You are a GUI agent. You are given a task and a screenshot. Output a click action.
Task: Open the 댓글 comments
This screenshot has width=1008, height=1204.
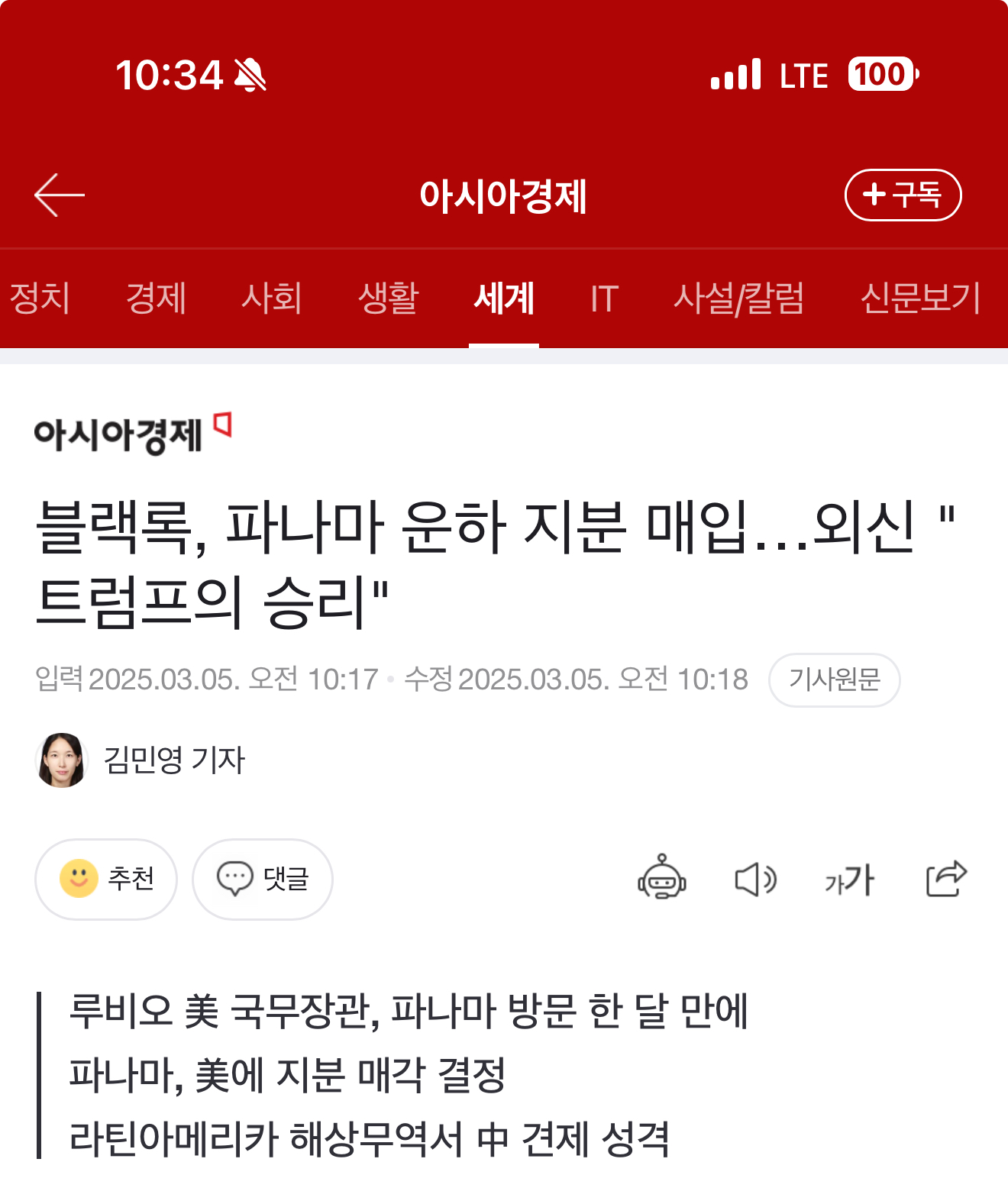[263, 879]
